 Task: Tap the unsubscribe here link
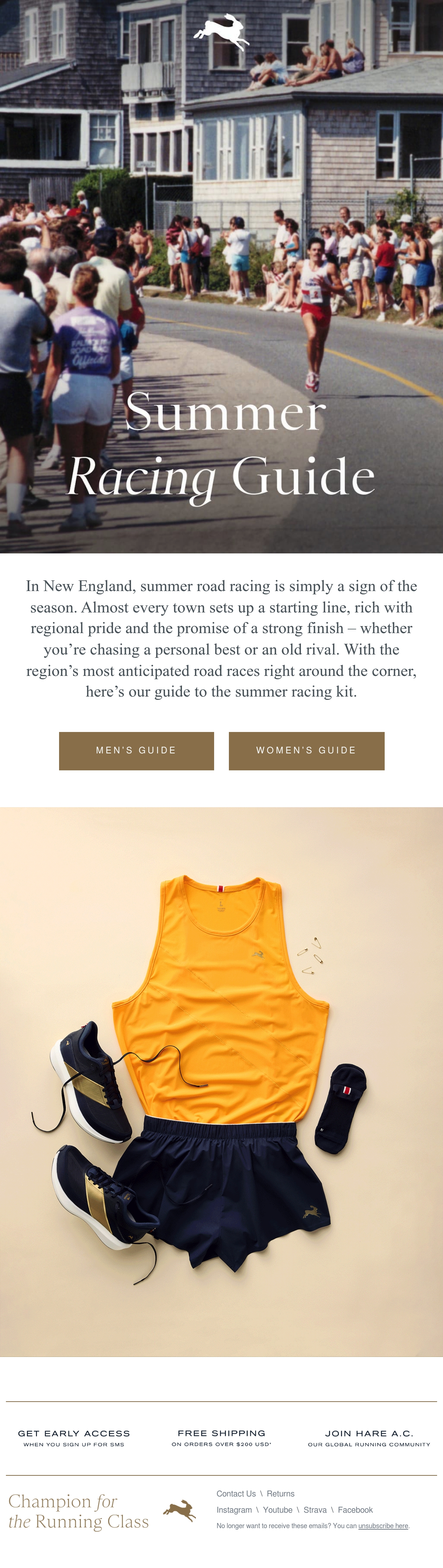point(383,1526)
